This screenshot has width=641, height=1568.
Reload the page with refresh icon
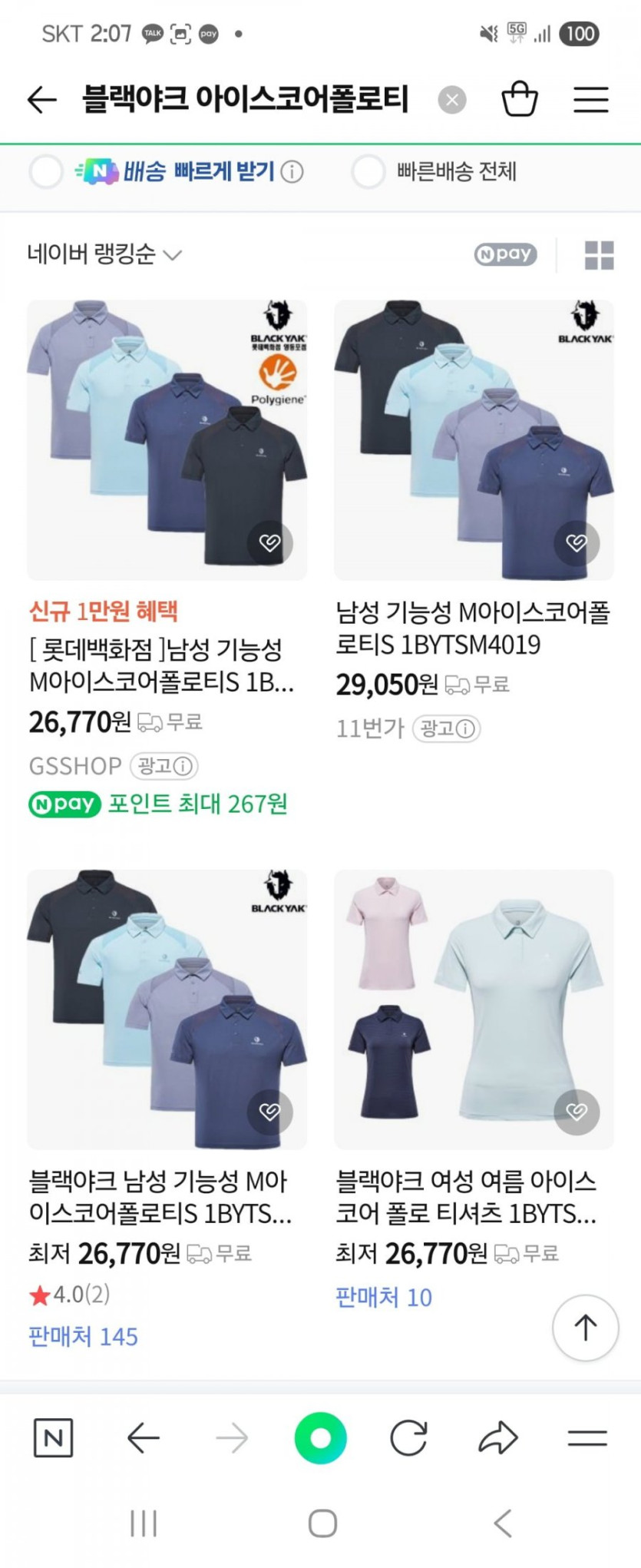point(408,1438)
